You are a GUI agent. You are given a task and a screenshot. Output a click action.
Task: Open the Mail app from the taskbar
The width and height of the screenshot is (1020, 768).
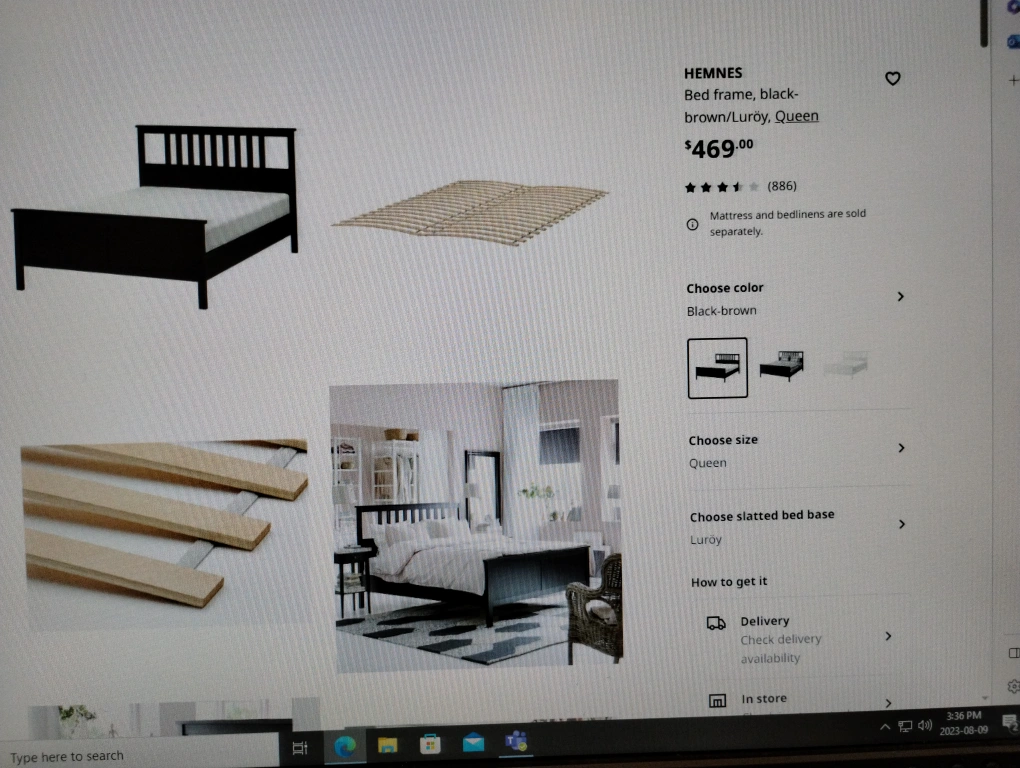(473, 743)
